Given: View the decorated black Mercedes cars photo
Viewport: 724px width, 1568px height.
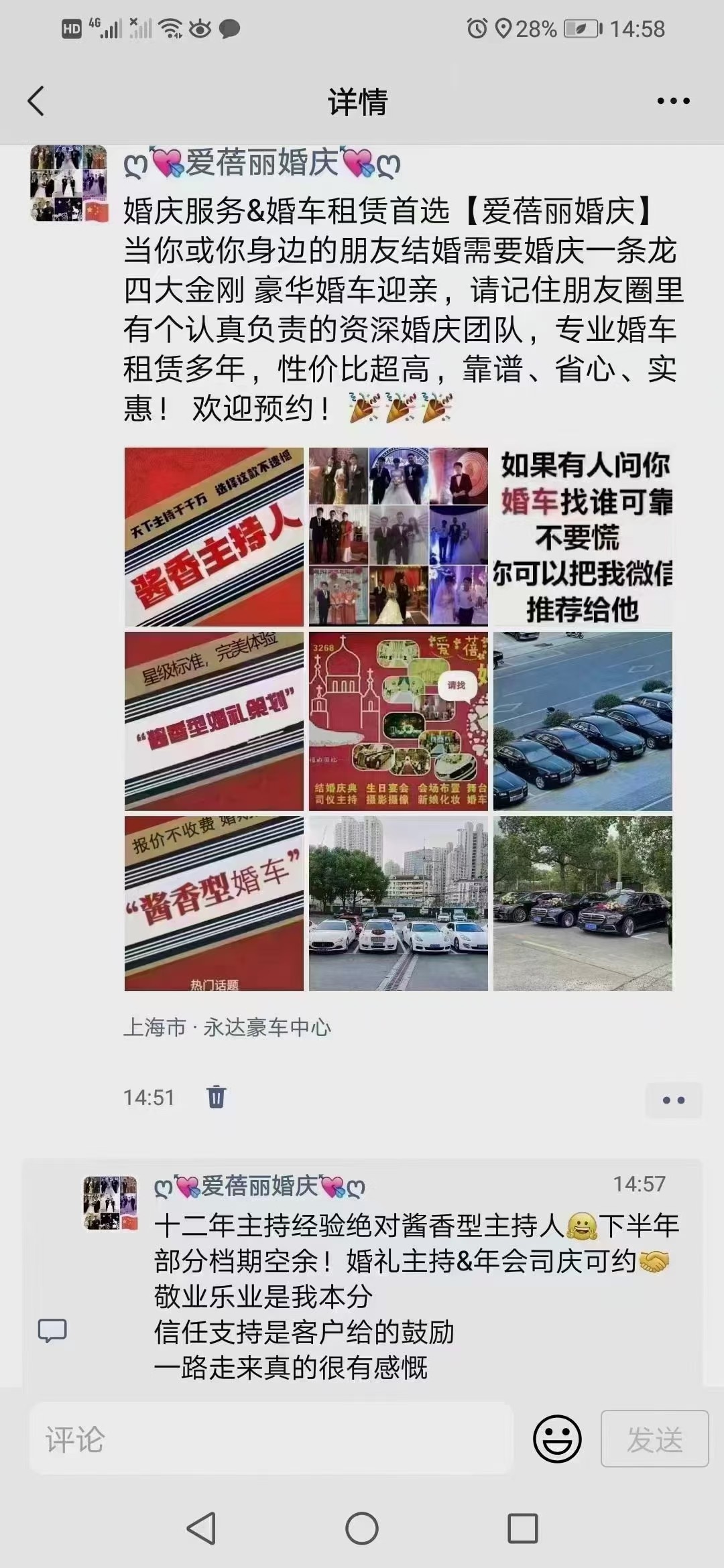Looking at the screenshot, I should point(583,903).
